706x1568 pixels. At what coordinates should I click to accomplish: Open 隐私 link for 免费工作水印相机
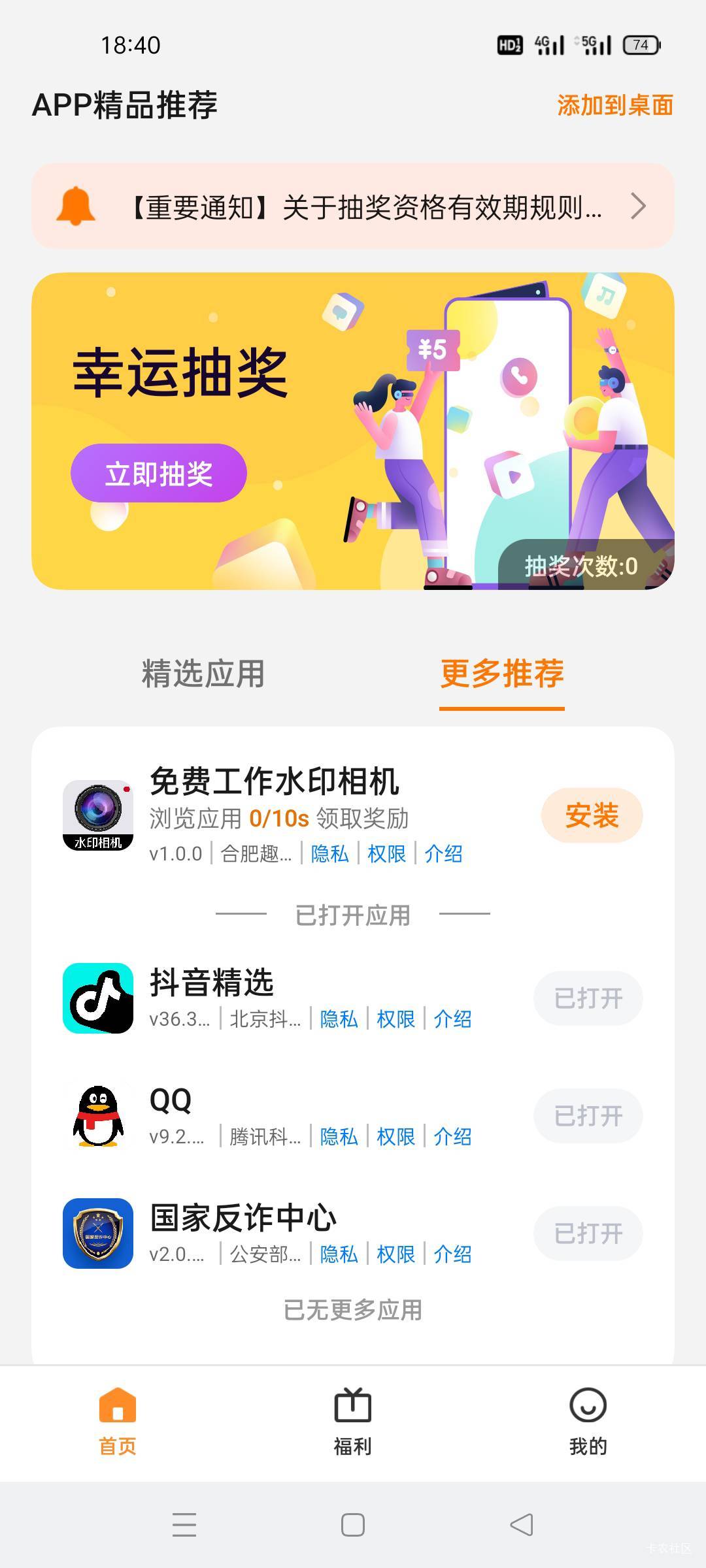point(329,853)
